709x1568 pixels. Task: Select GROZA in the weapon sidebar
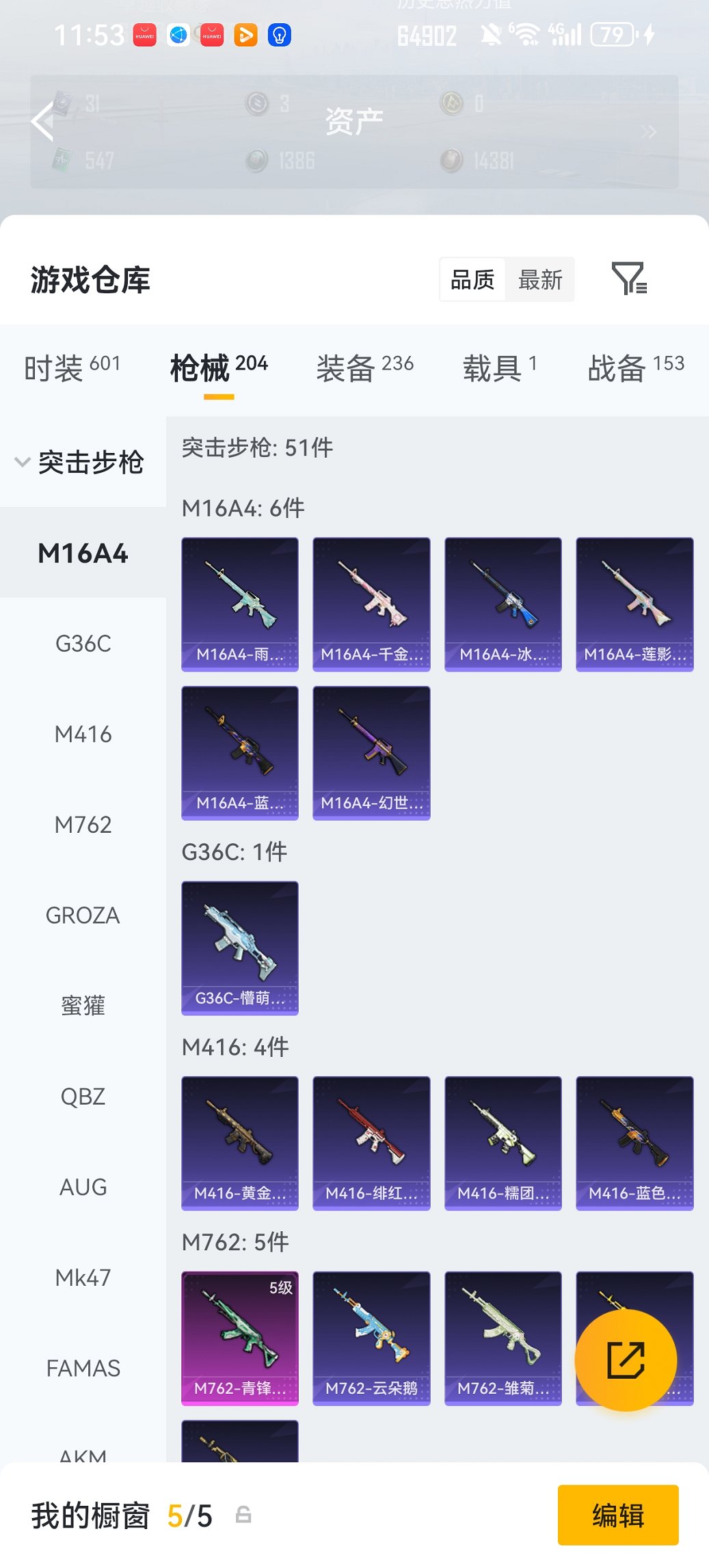coord(83,916)
